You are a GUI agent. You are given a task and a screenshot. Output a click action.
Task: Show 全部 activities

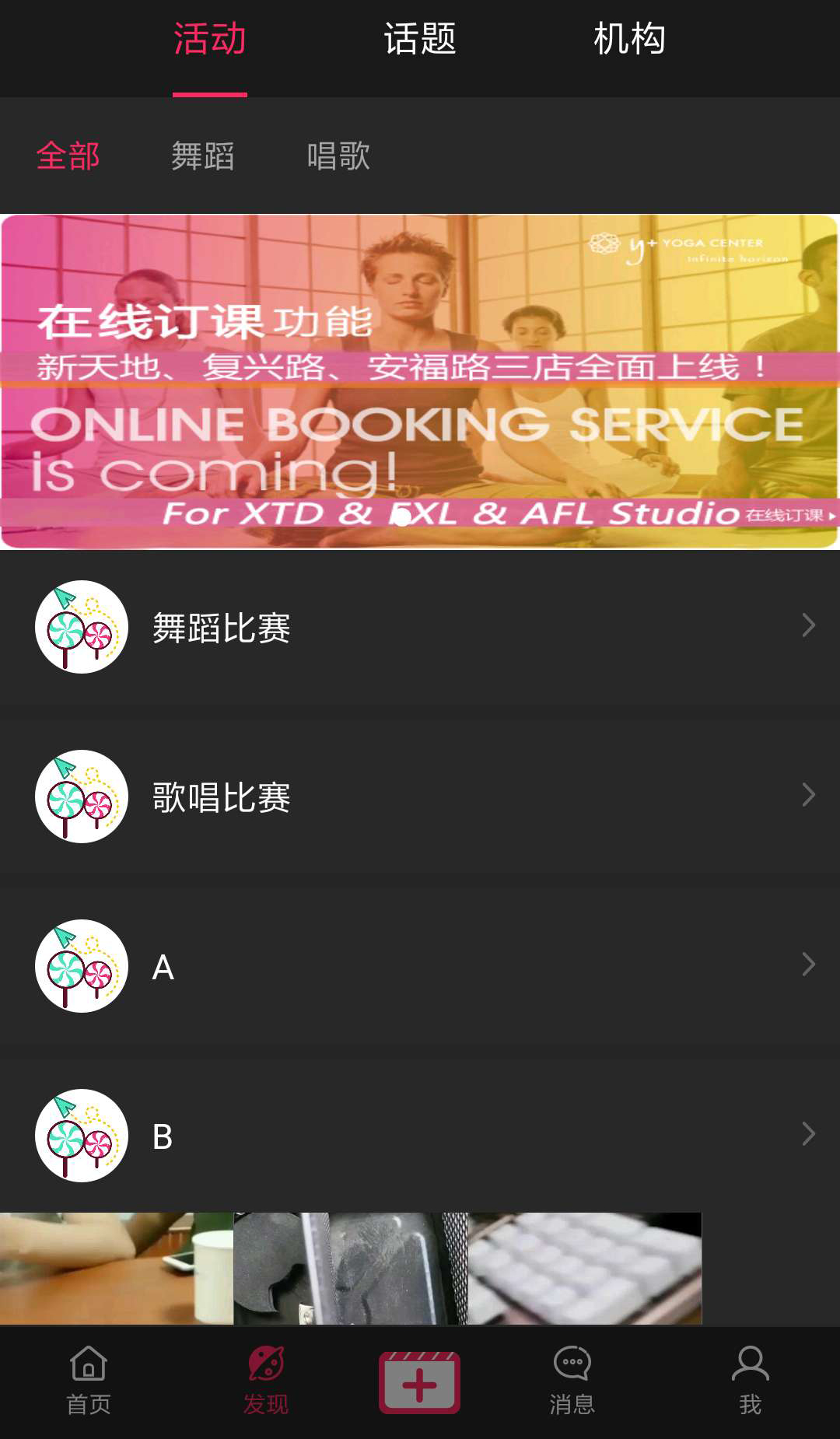click(x=68, y=156)
